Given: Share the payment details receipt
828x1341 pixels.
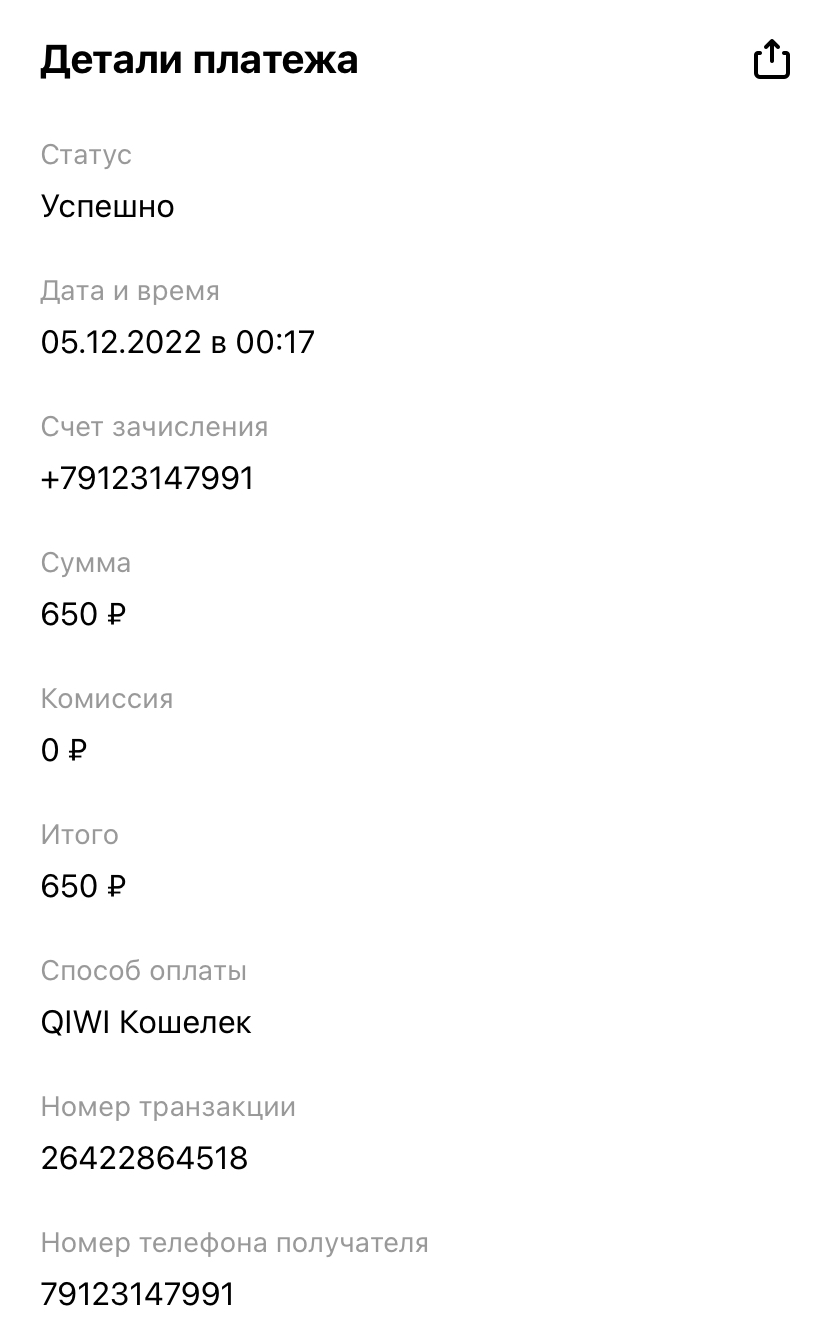Looking at the screenshot, I should (x=771, y=59).
